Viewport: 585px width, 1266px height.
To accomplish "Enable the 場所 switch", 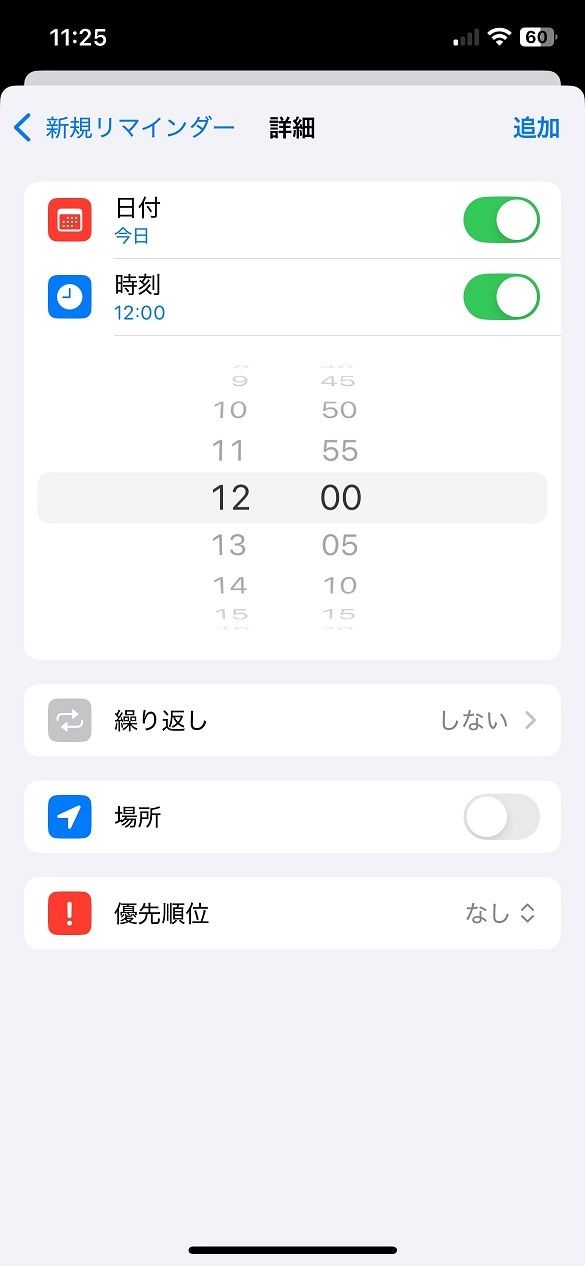I will (501, 817).
